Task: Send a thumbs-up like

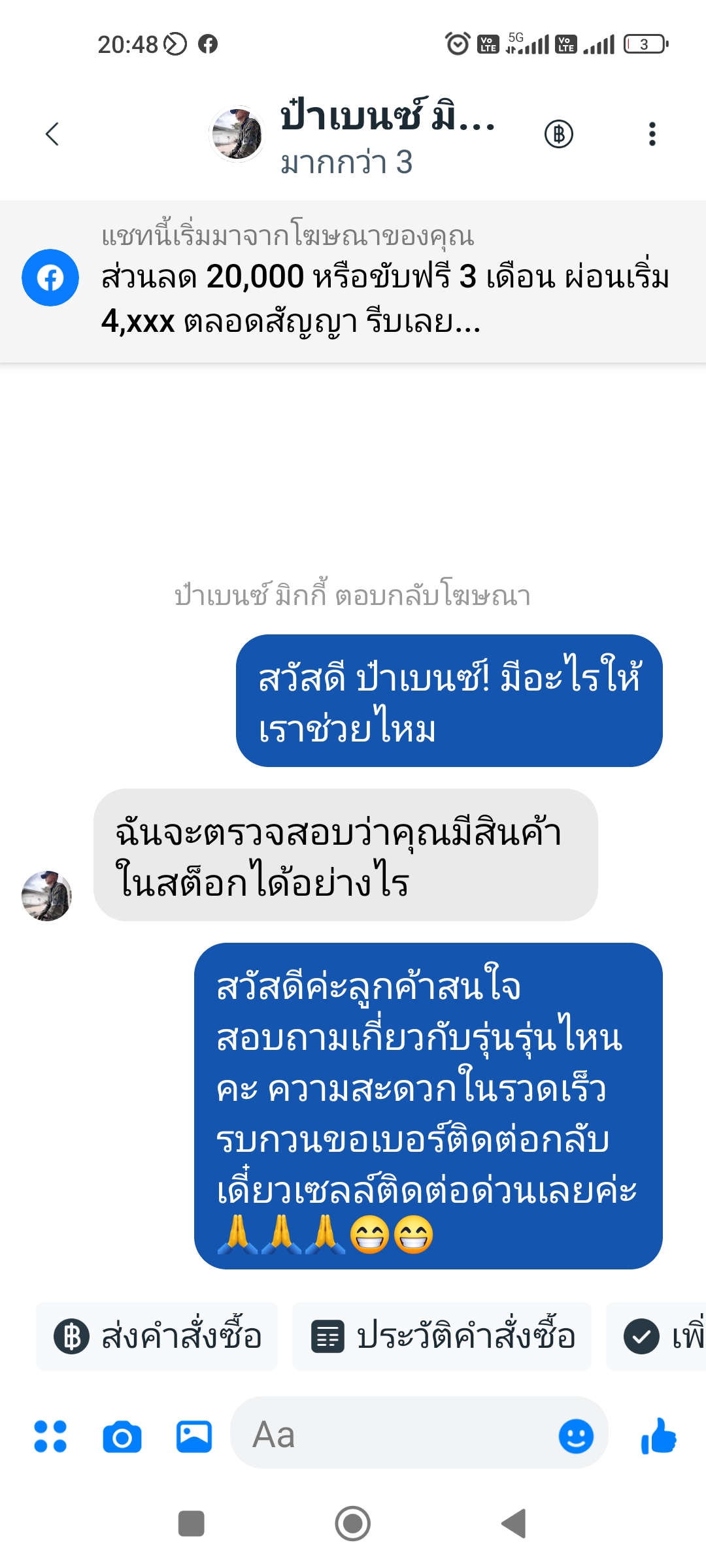Action: 659,1436
